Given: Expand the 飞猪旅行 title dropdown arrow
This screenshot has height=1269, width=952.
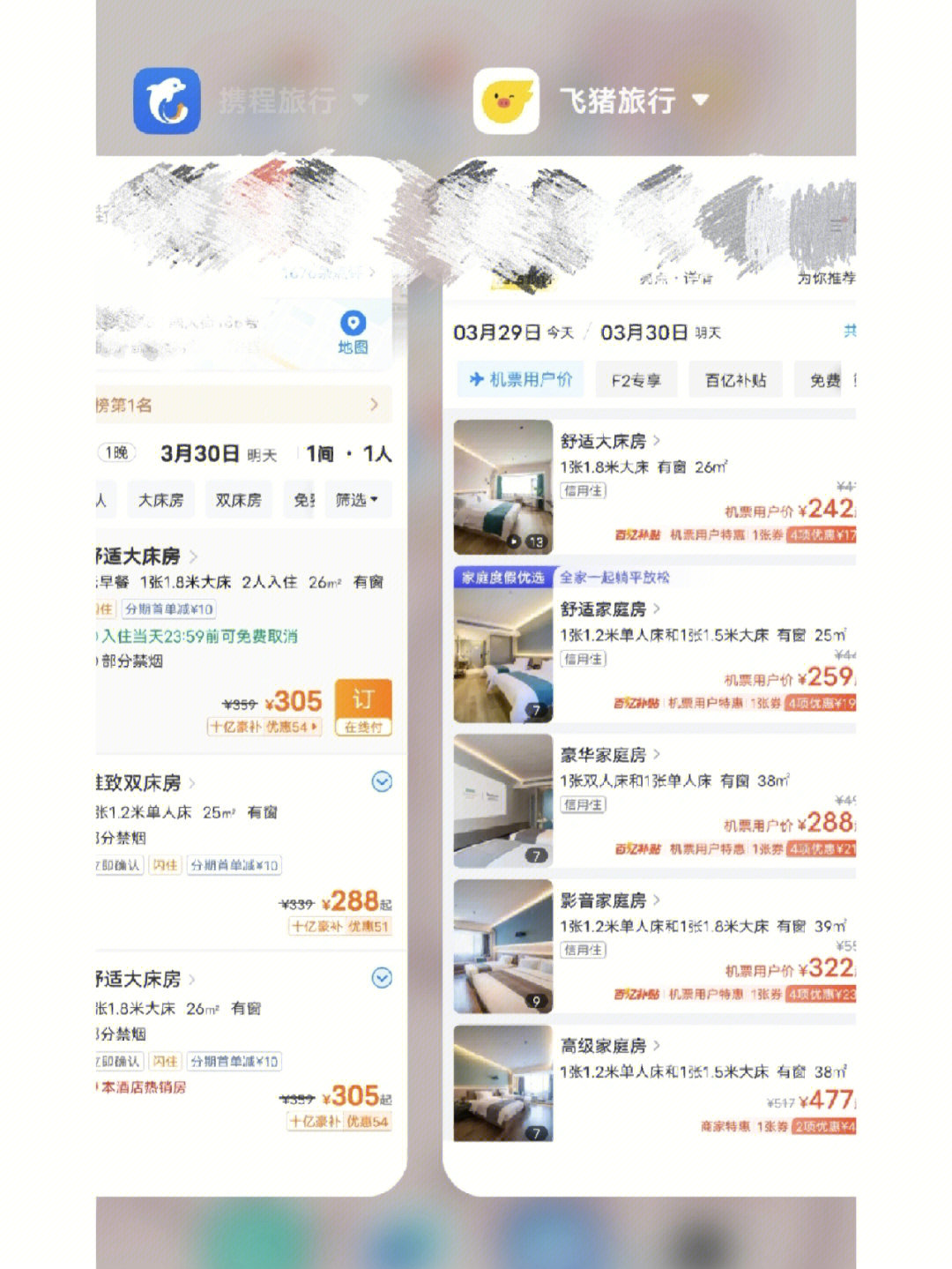Looking at the screenshot, I should pyautogui.click(x=701, y=100).
